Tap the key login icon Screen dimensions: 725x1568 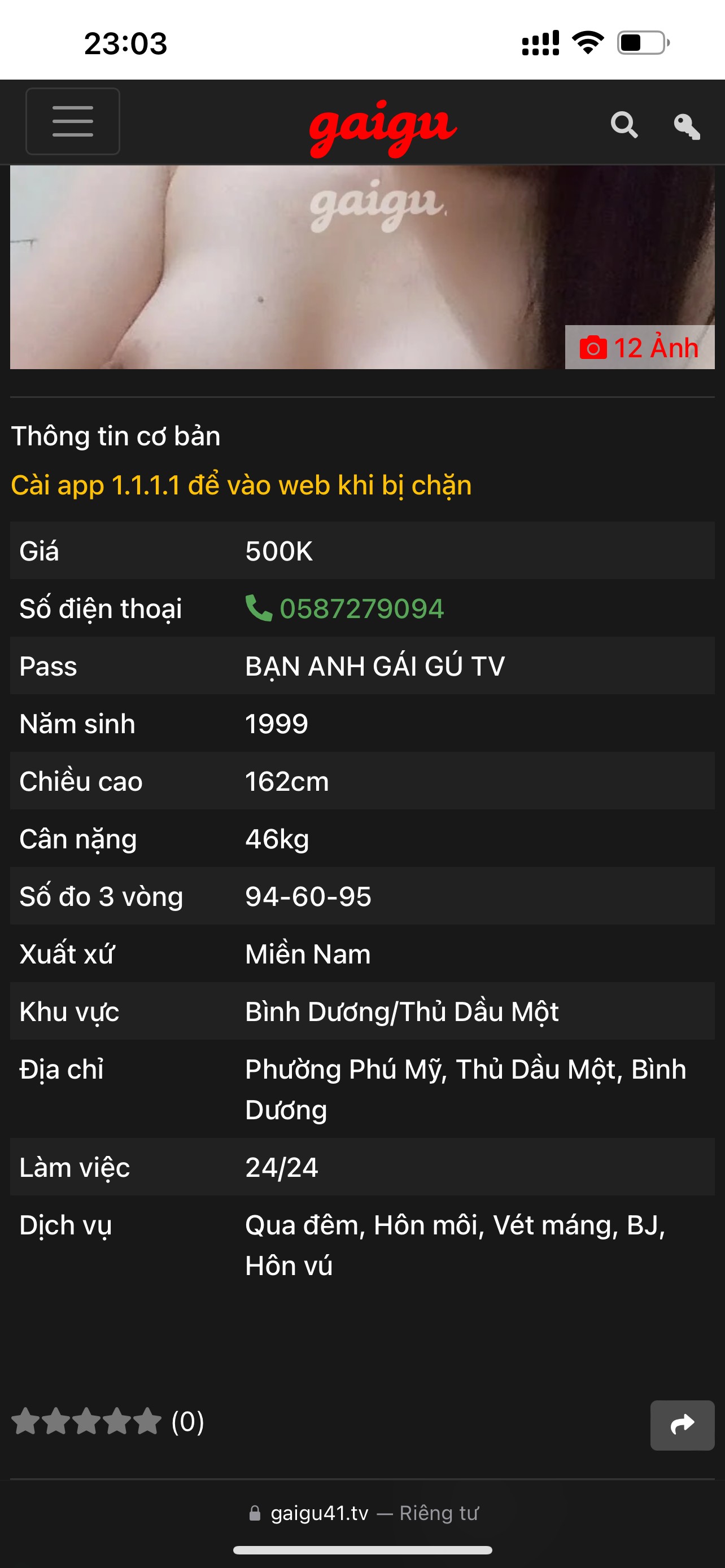tap(687, 126)
